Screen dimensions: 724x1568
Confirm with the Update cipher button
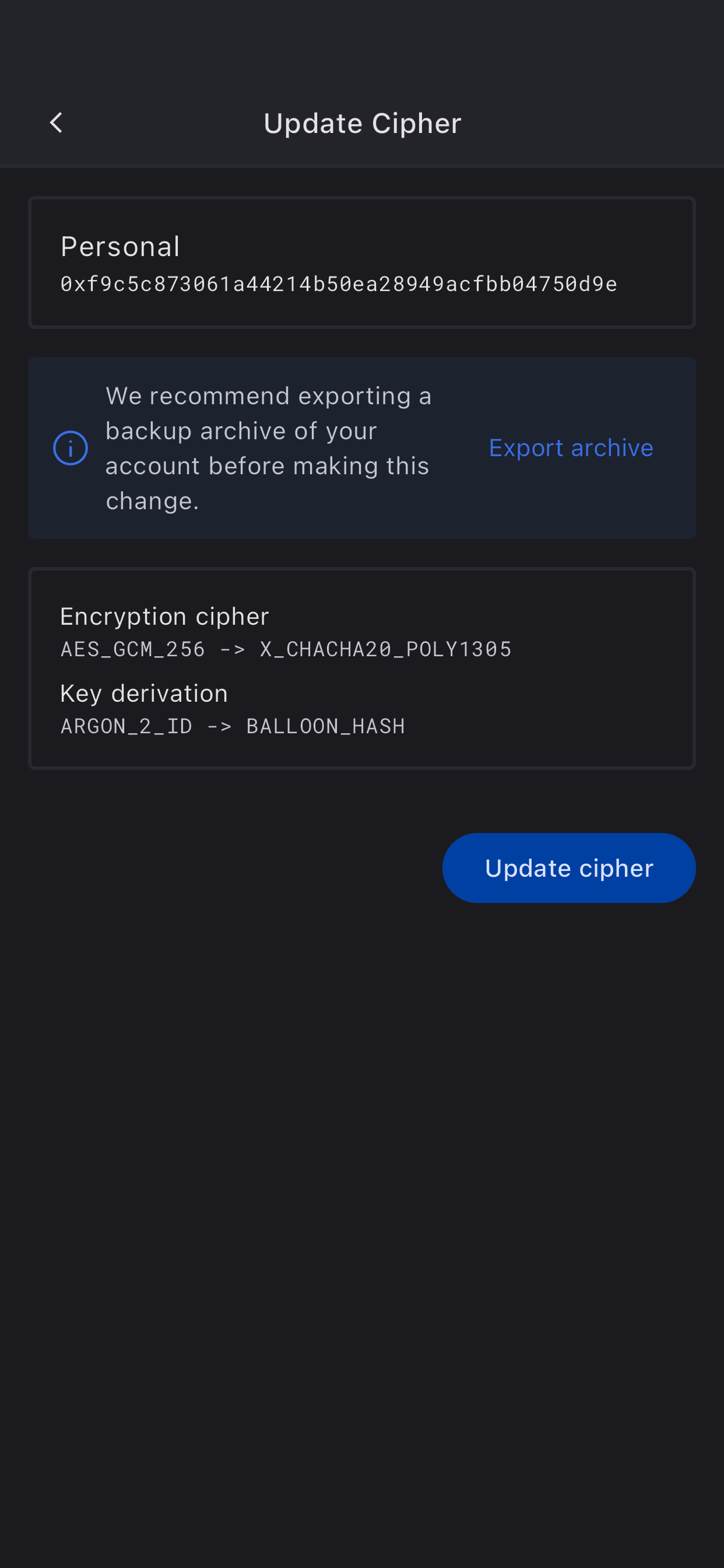click(568, 867)
